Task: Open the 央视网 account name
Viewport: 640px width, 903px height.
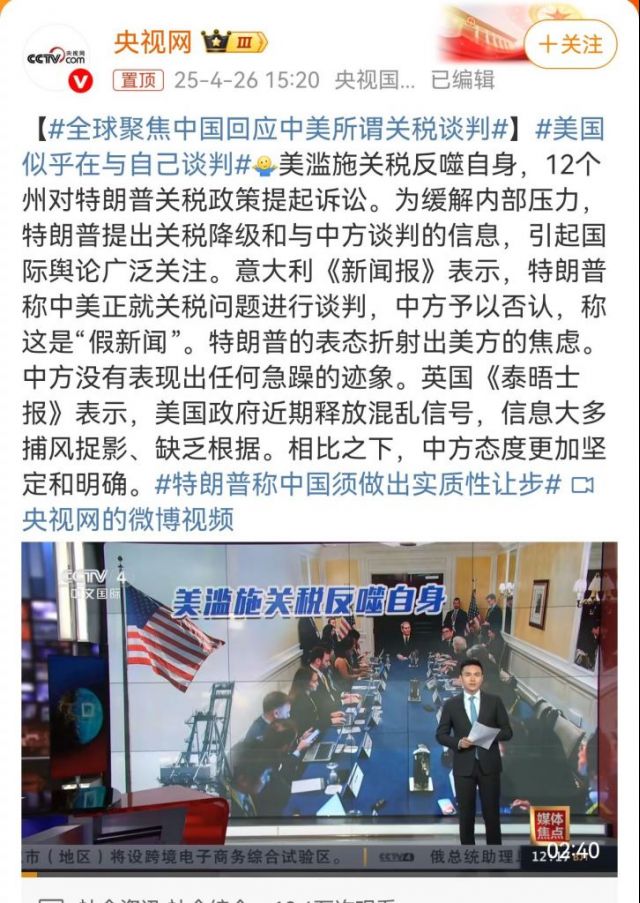Action: point(151,43)
